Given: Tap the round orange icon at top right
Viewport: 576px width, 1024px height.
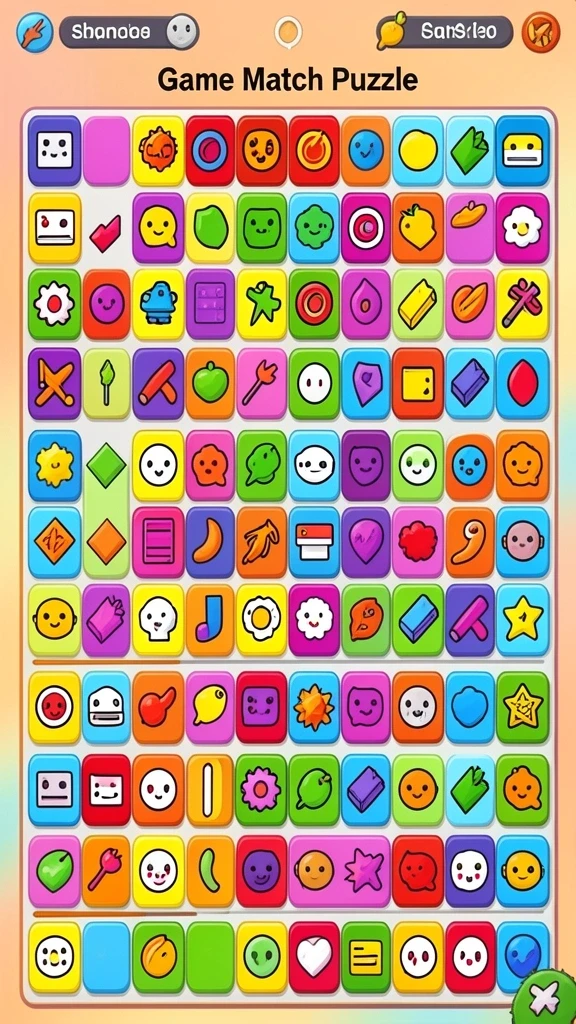Looking at the screenshot, I should point(541,31).
